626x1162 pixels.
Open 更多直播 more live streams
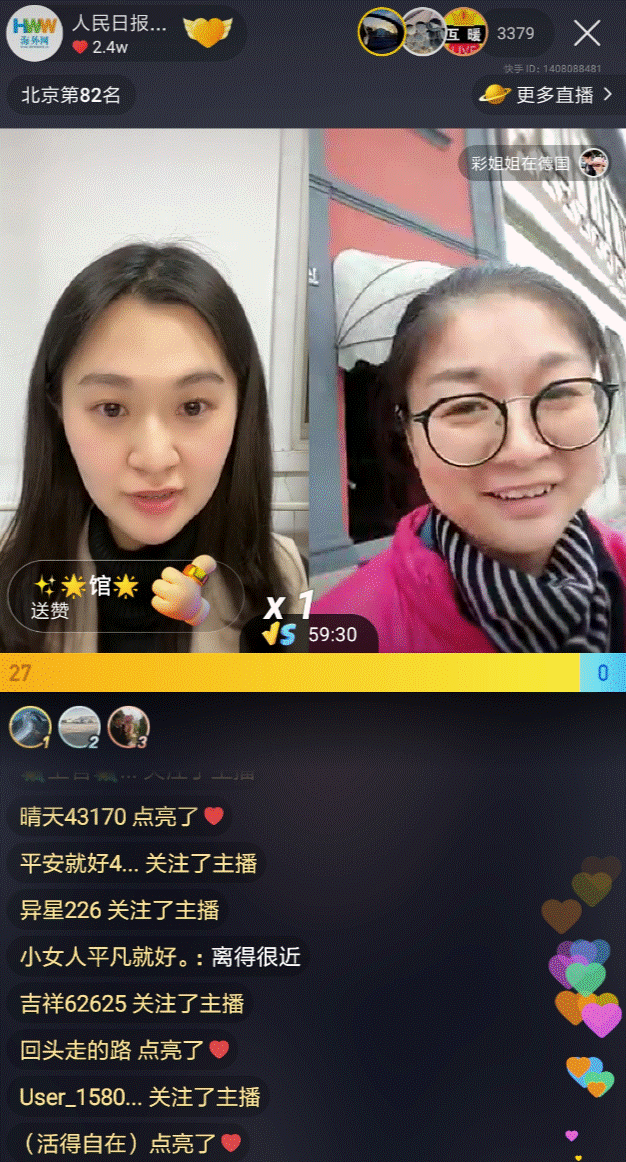pyautogui.click(x=548, y=95)
